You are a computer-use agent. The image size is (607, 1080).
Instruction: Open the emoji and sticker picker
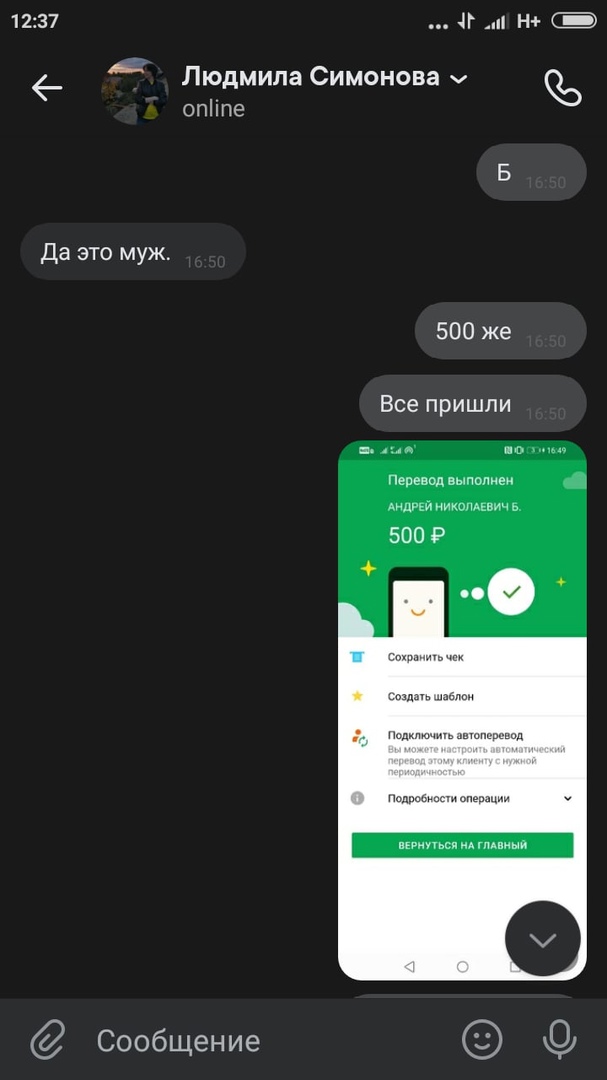(482, 1040)
